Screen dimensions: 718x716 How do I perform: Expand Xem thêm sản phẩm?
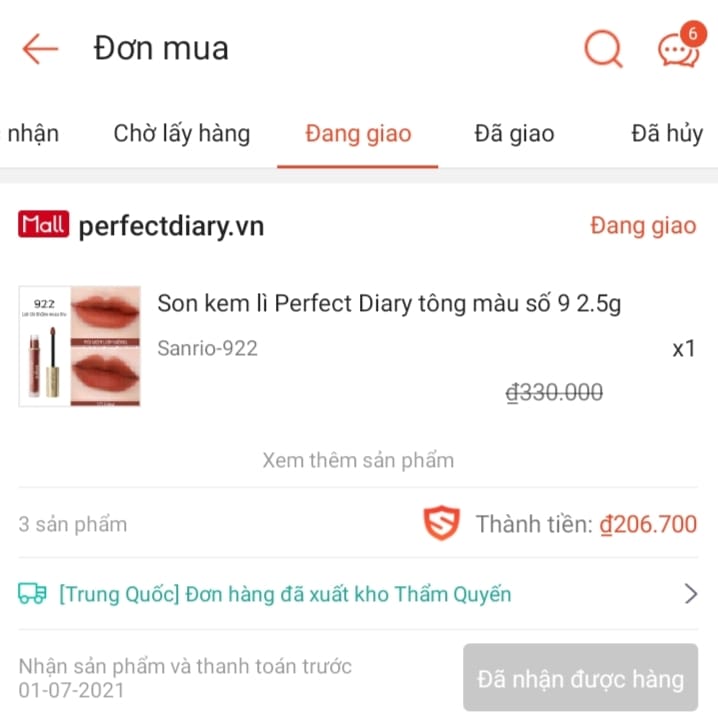(358, 460)
